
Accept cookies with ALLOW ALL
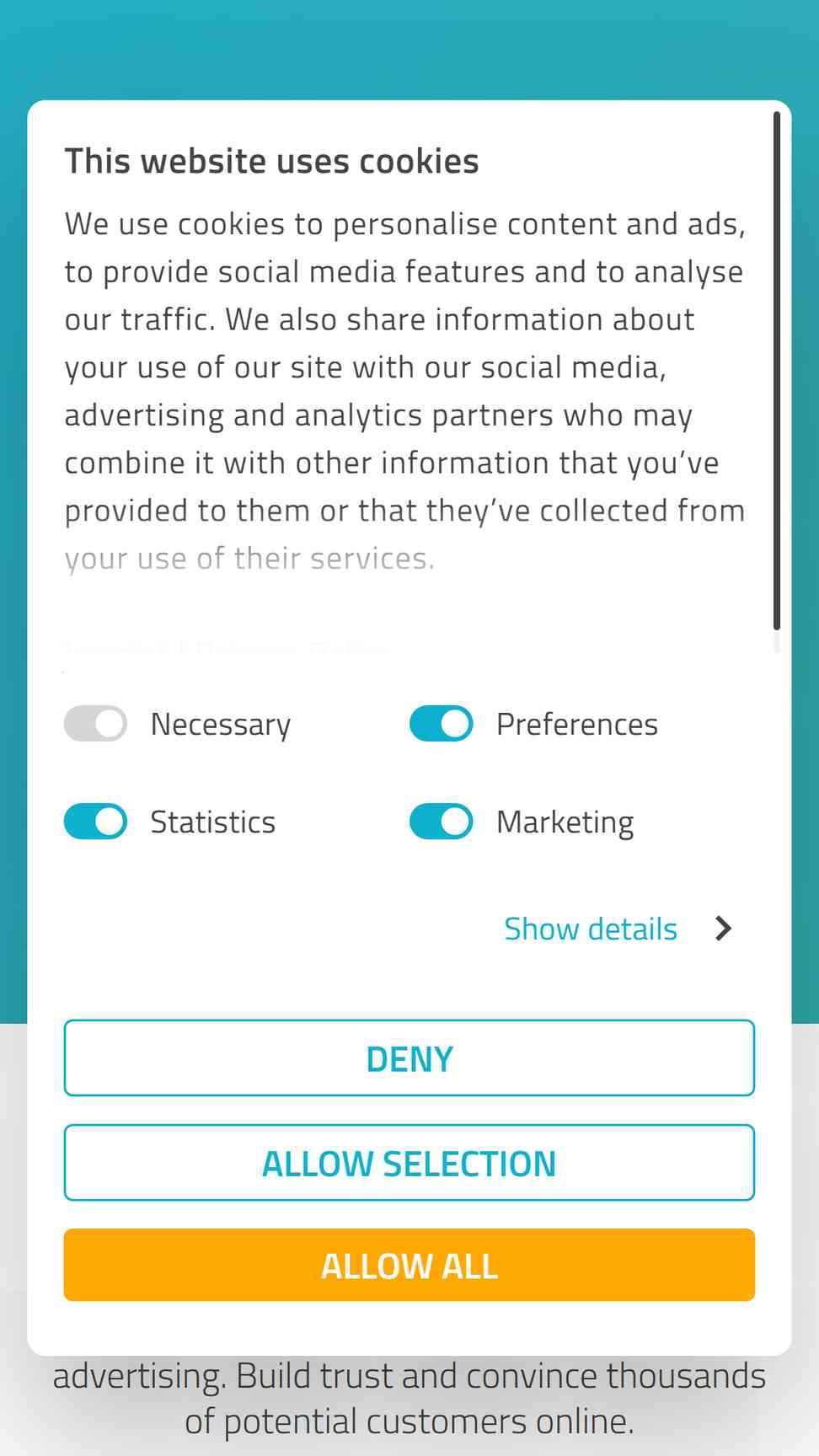coord(409,1266)
